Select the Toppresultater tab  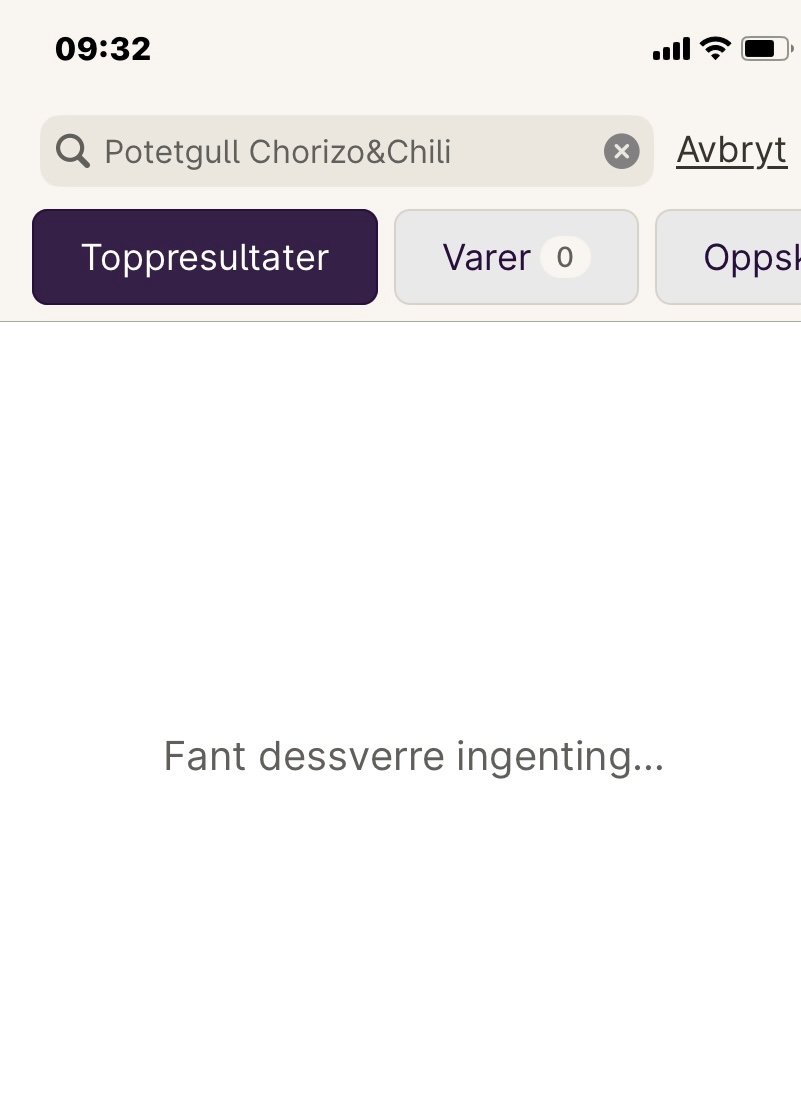[x=205, y=257]
